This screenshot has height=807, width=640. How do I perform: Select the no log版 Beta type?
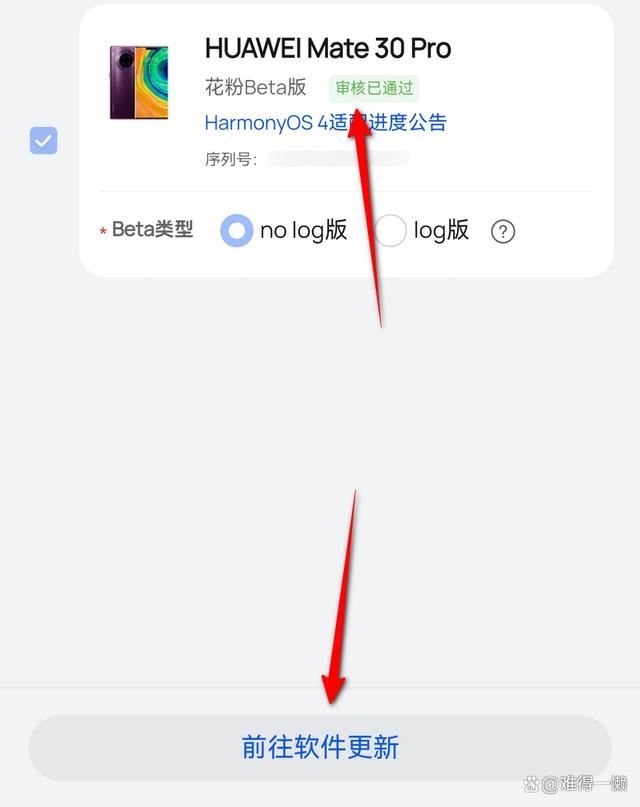tap(237, 231)
